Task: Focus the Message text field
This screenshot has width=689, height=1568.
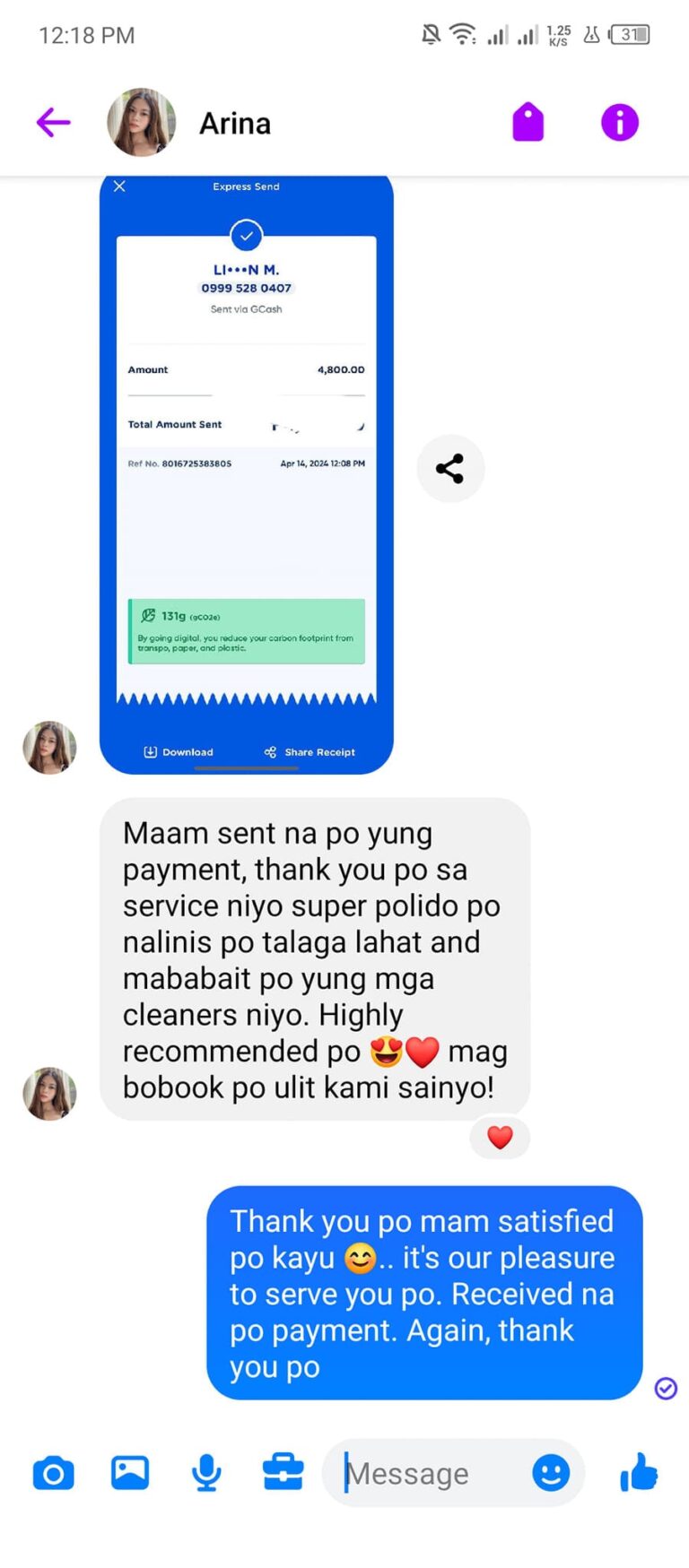Action: 431,1473
